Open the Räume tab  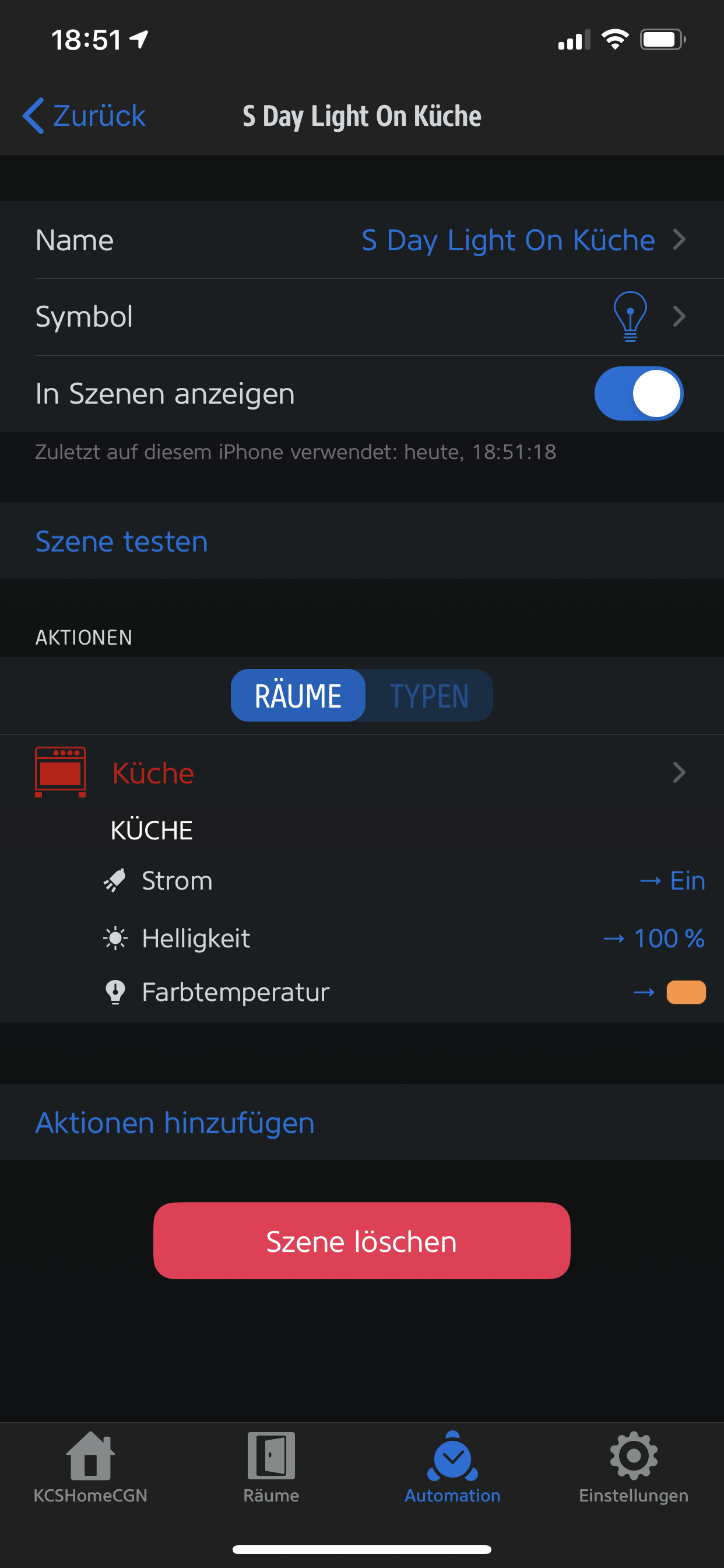[270, 1467]
